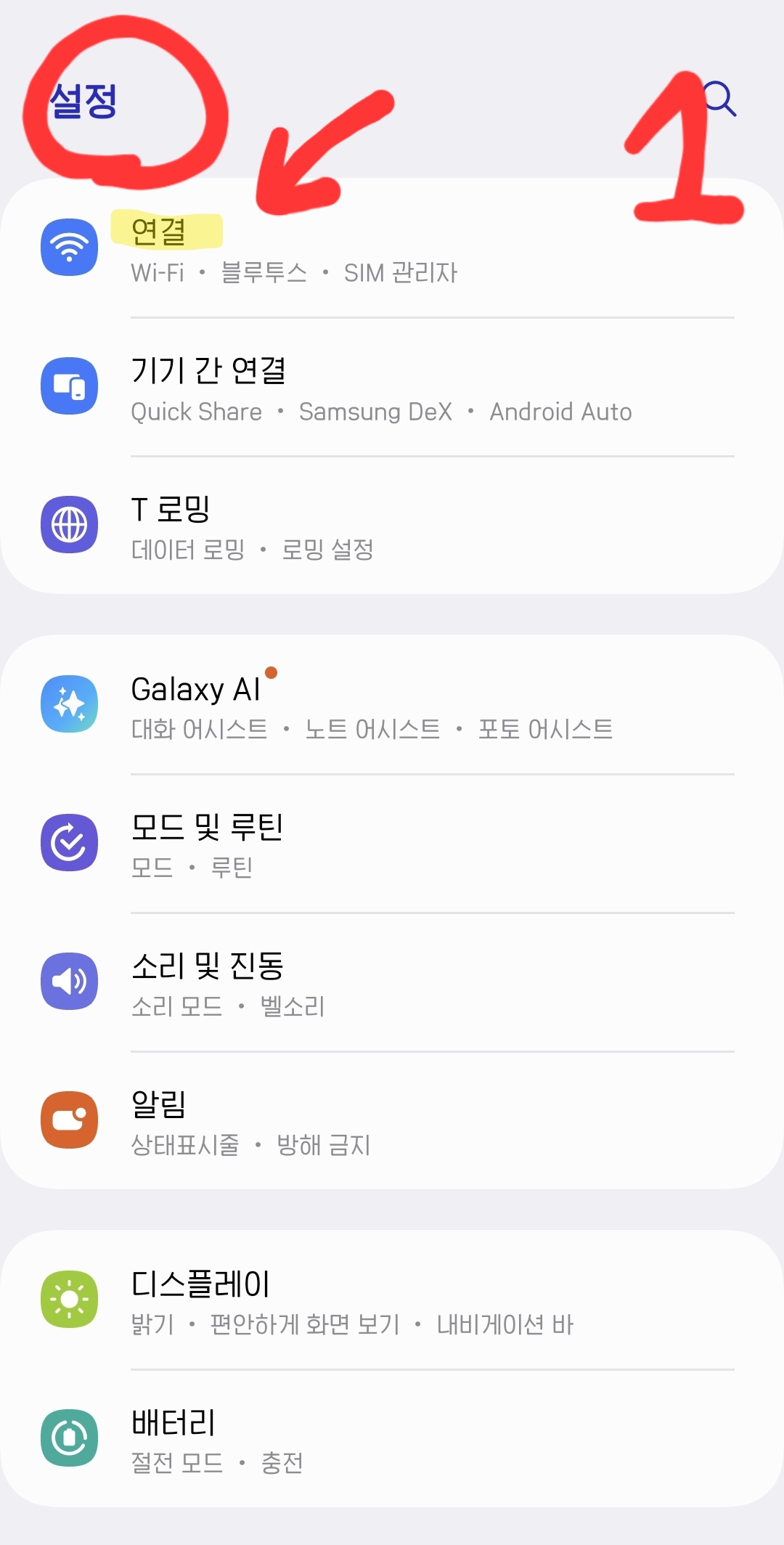Tap the notification icon next to 알림
This screenshot has height=1545, width=784.
69,1120
